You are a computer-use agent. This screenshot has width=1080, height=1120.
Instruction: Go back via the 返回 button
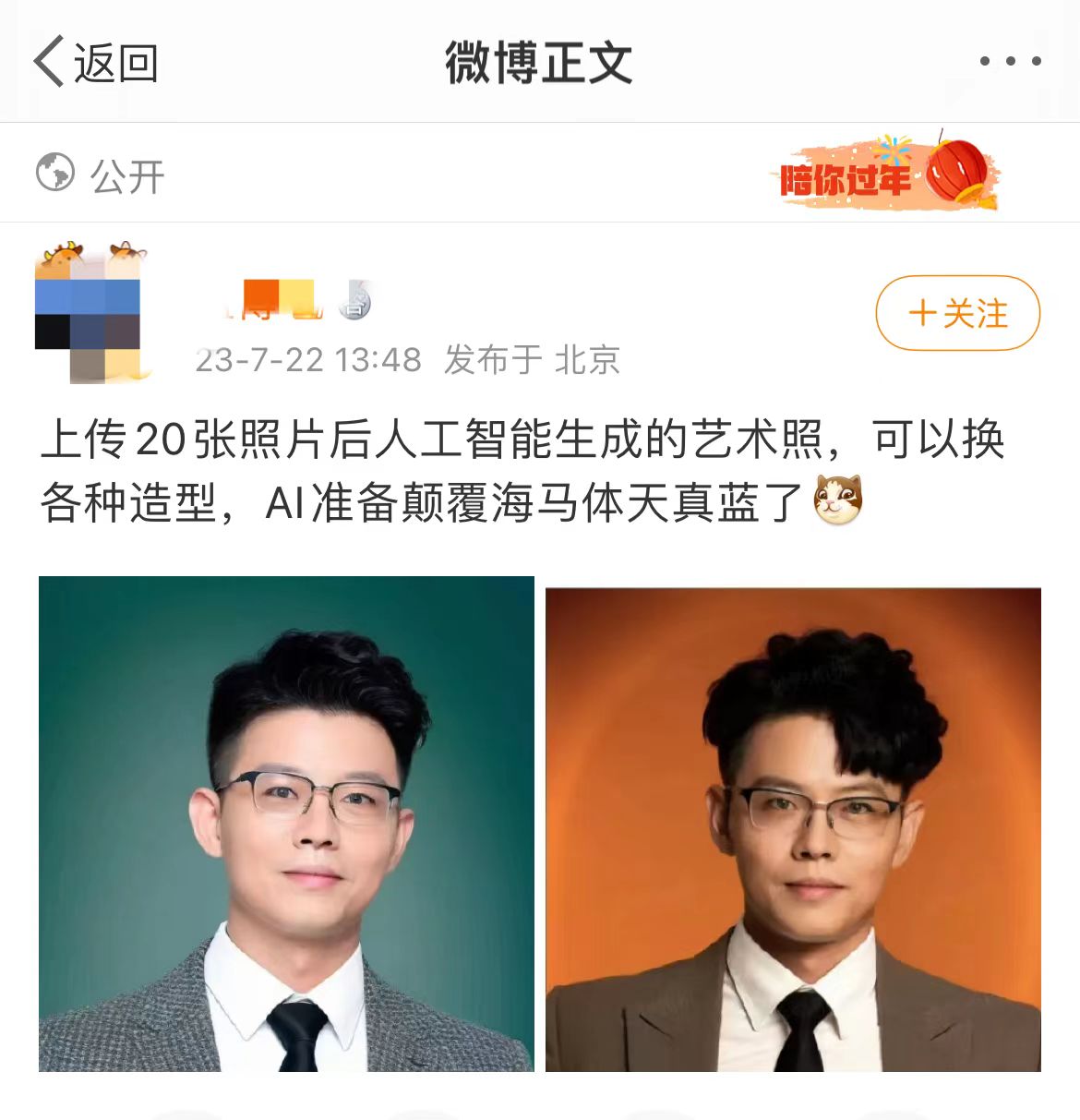tap(96, 63)
